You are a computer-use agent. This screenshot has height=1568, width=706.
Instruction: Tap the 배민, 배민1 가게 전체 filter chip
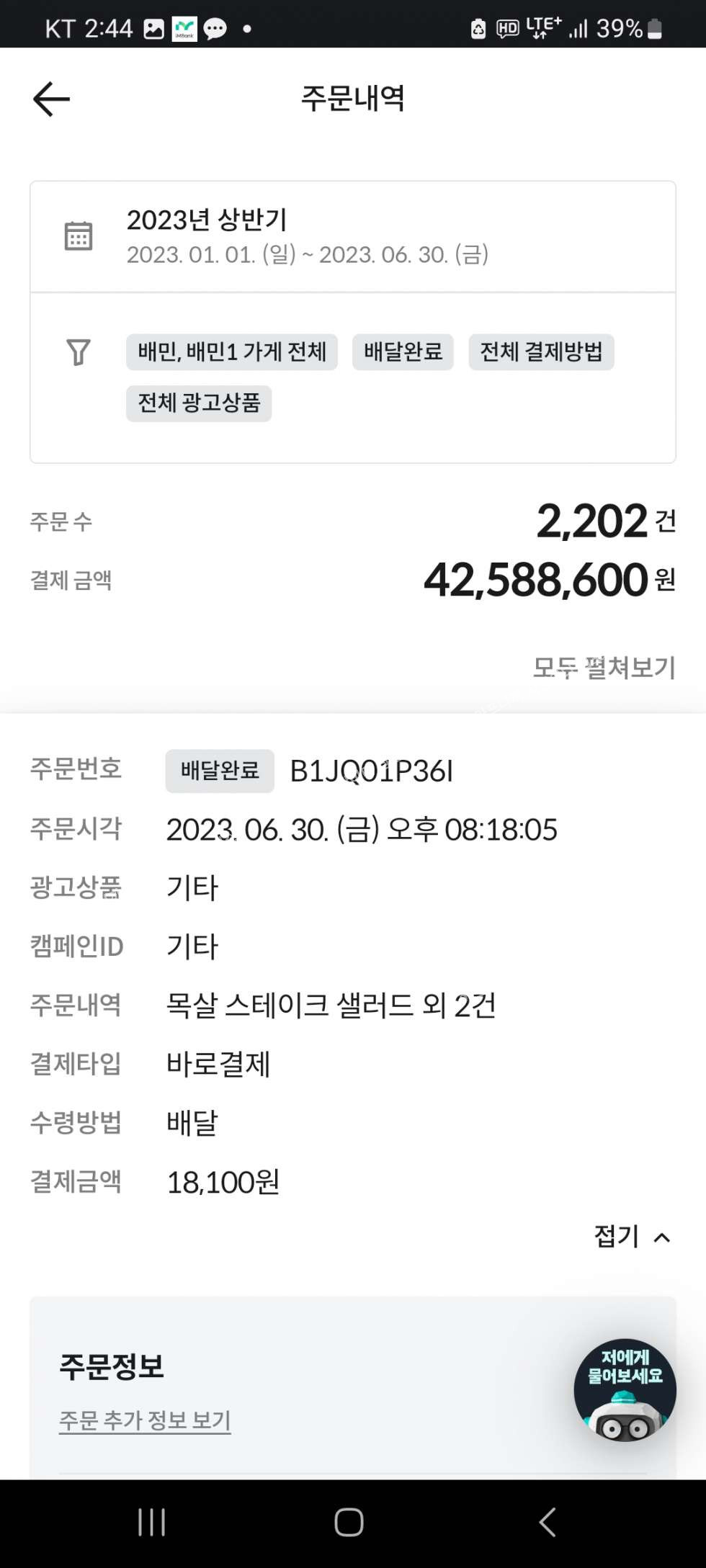pyautogui.click(x=232, y=352)
